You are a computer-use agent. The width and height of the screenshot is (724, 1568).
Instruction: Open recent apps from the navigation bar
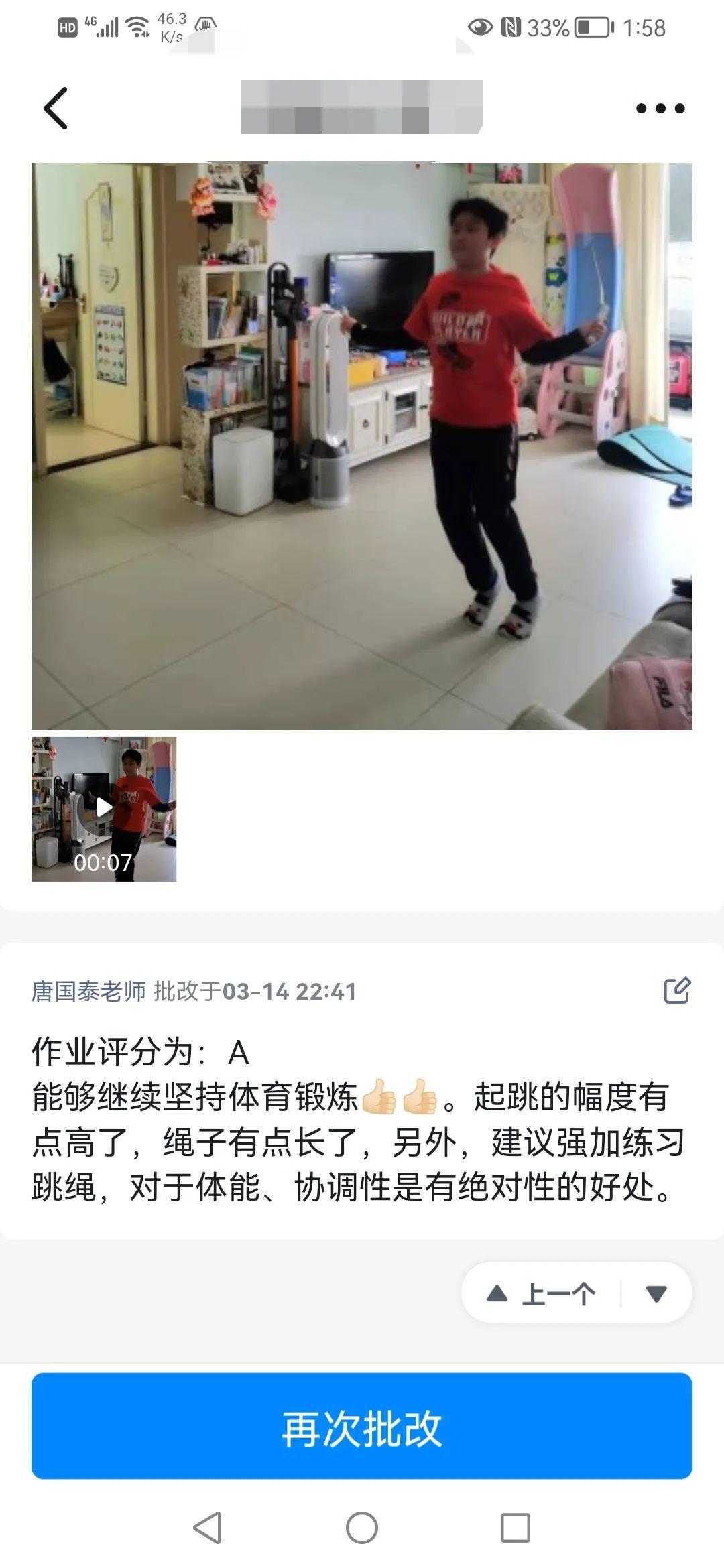pyautogui.click(x=516, y=1528)
